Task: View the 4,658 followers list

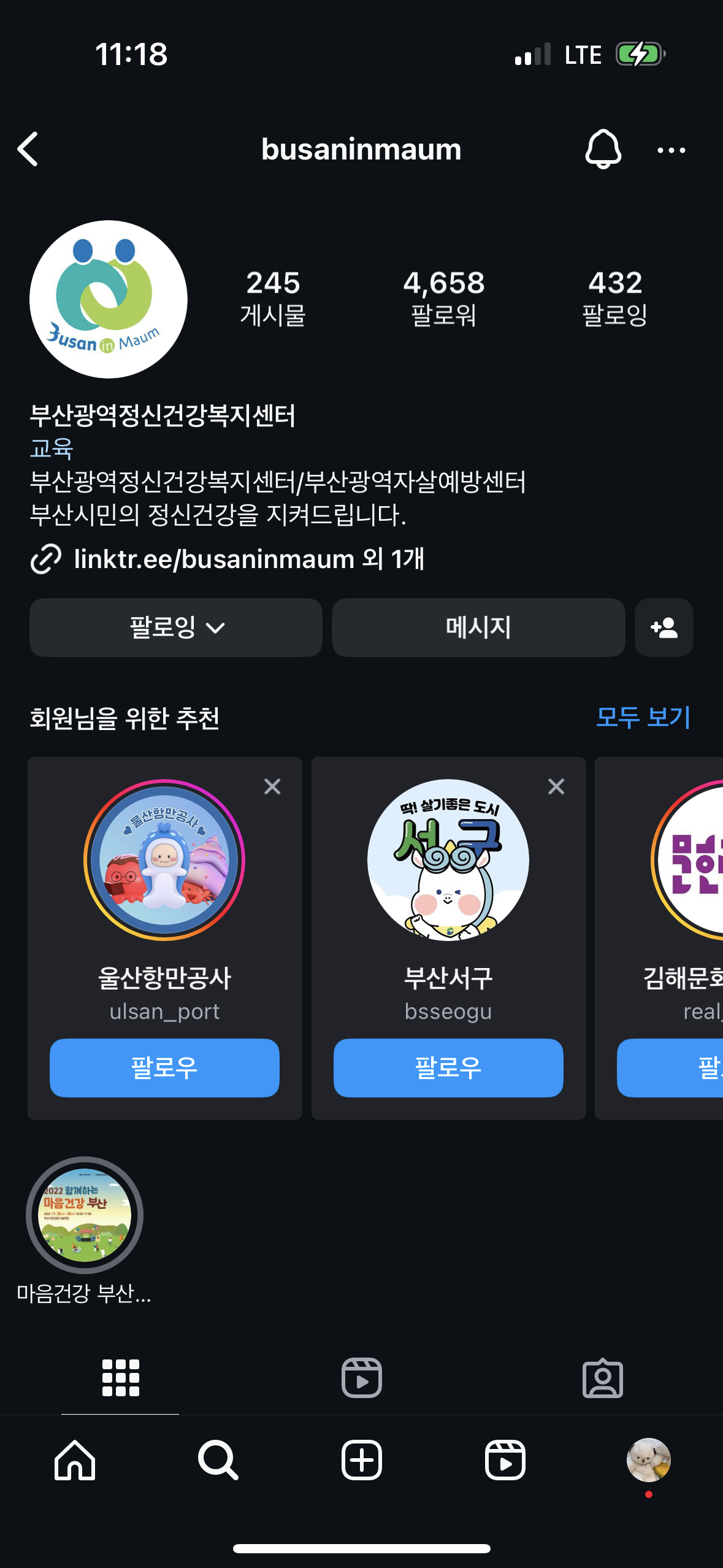Action: click(x=443, y=298)
